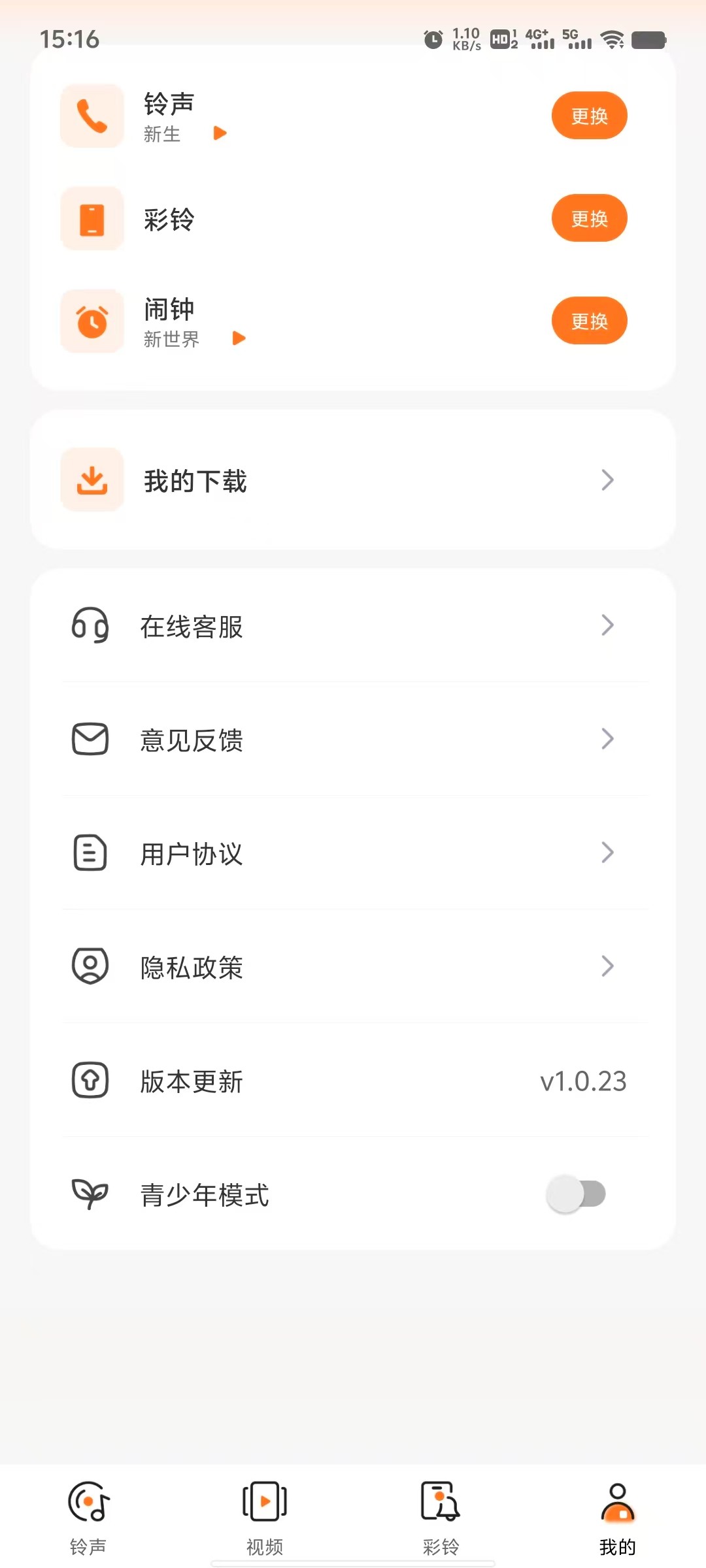
Task: Switch to the 铃声 tab
Action: [x=88, y=1517]
